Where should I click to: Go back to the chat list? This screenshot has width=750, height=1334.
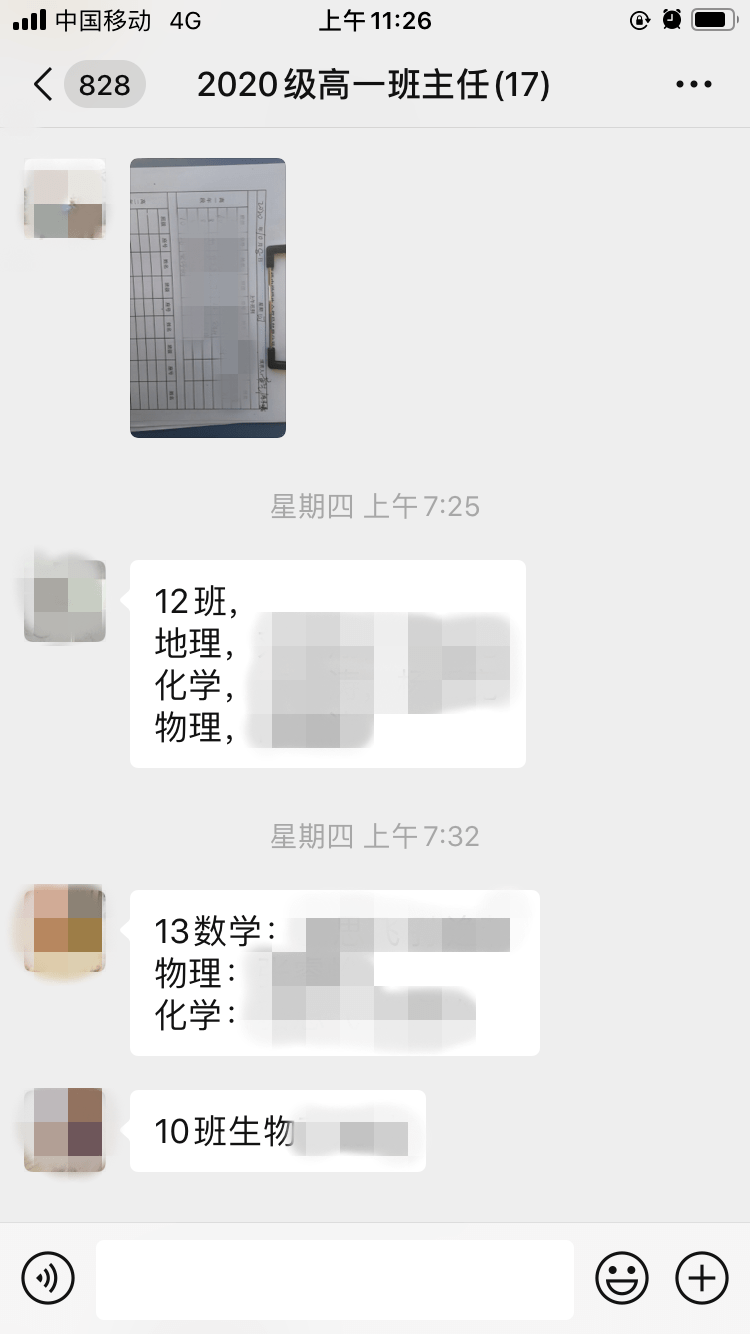42,85
